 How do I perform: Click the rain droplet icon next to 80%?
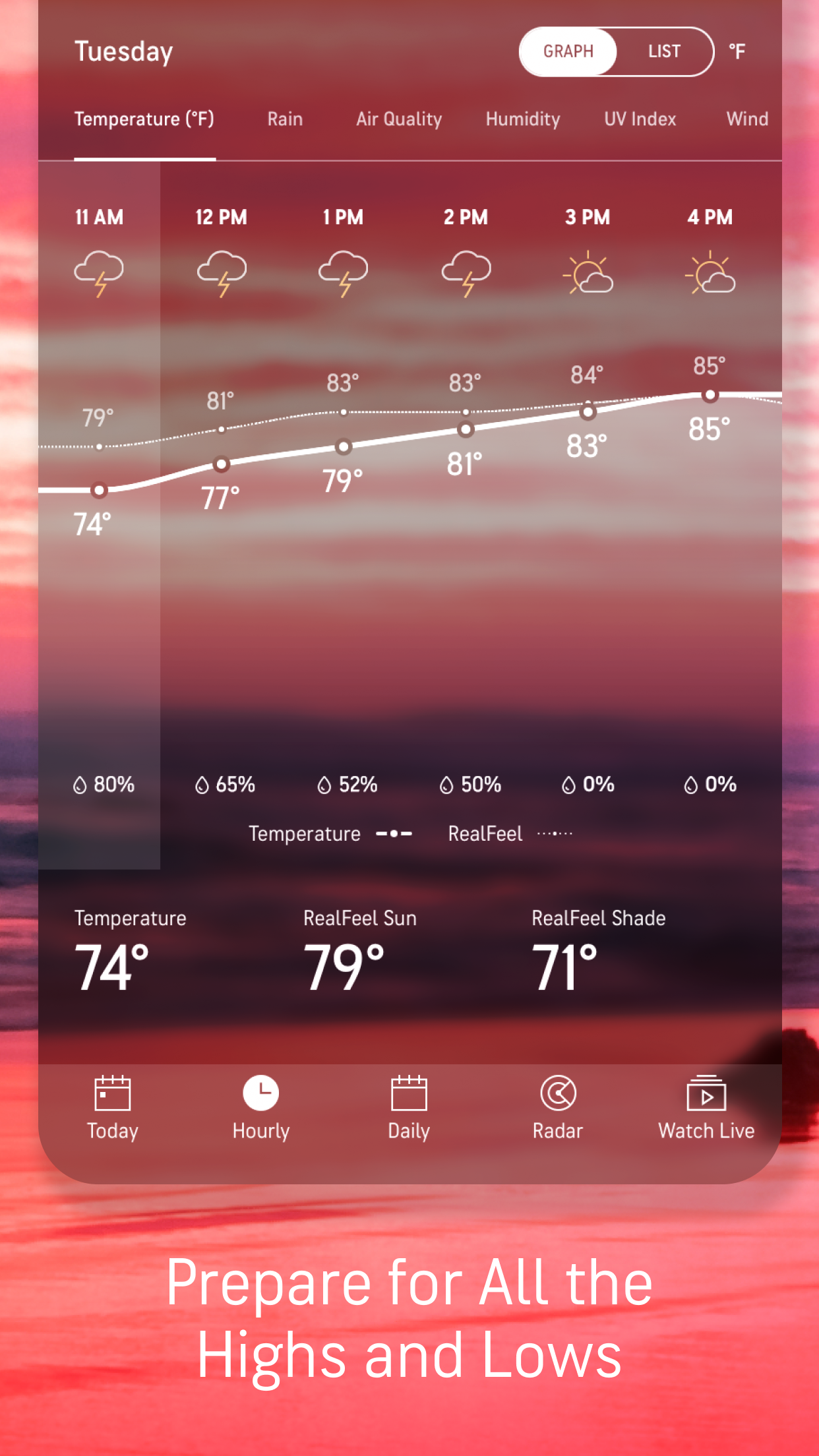80,785
